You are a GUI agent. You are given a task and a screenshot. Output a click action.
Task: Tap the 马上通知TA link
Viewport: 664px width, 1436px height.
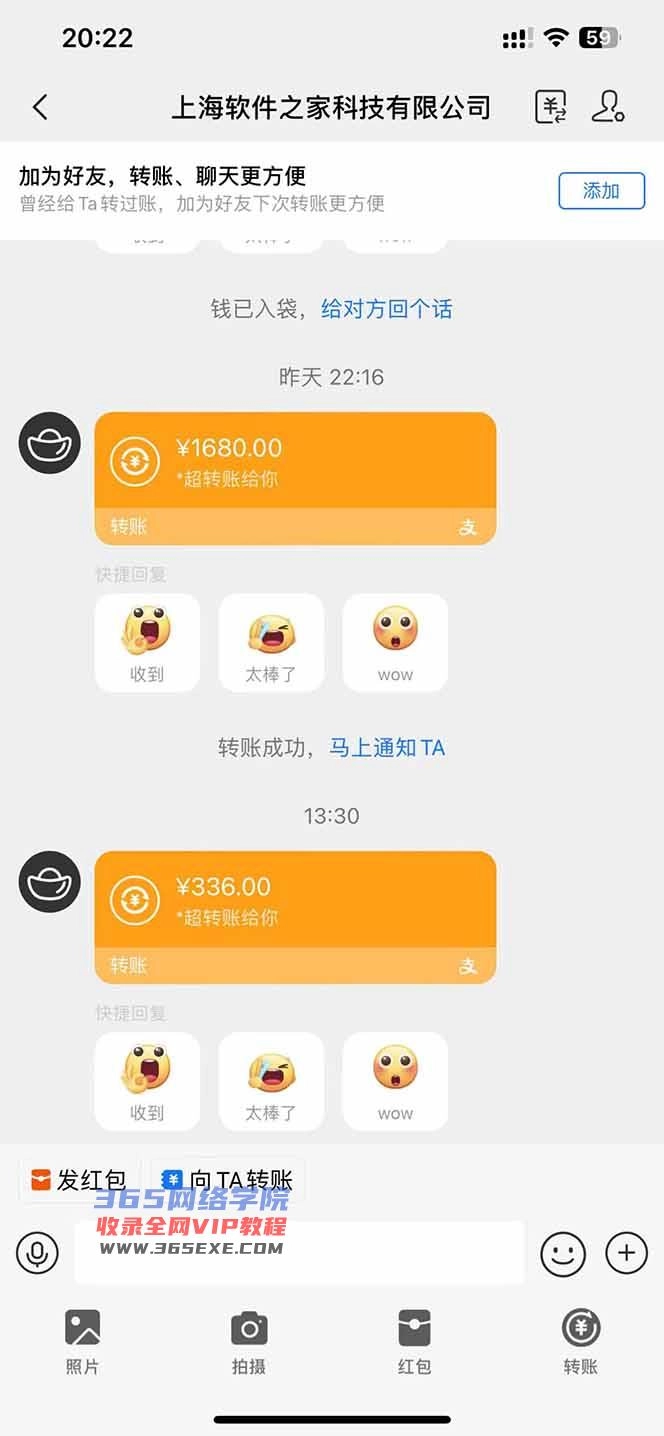coord(387,748)
